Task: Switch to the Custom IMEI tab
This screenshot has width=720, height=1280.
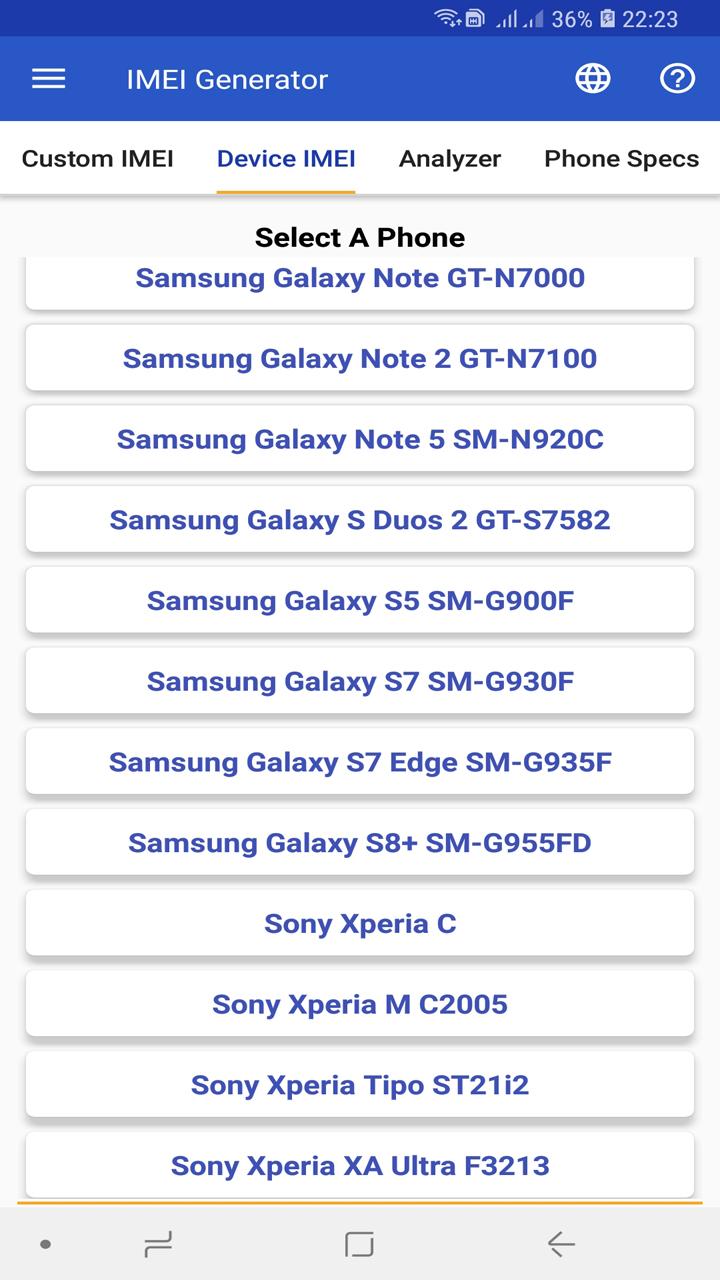Action: coord(97,158)
